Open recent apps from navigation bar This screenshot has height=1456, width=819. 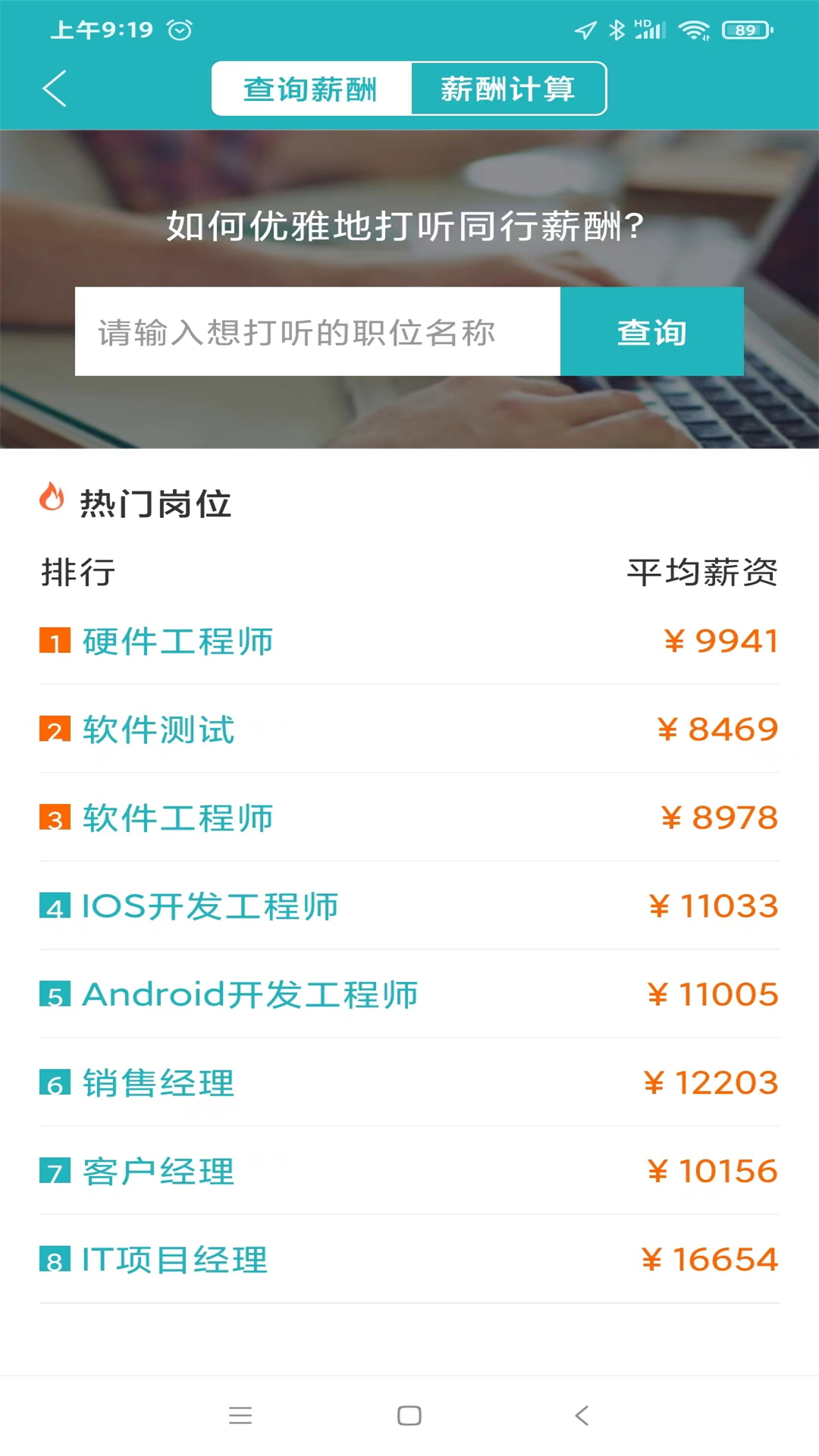[x=240, y=1416]
